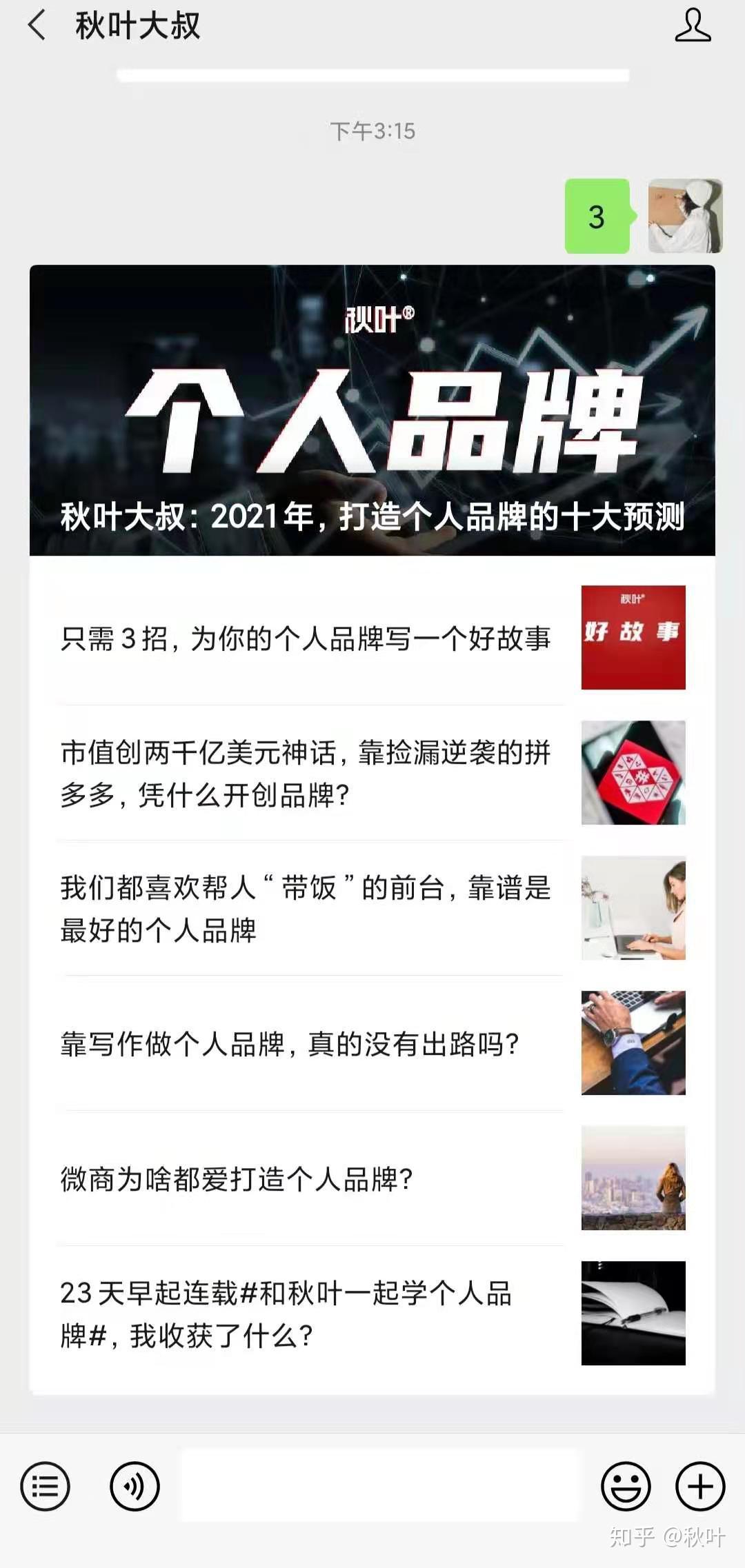This screenshot has width=745, height=1568.
Task: Switch to the account menu list
Action: [45, 1486]
